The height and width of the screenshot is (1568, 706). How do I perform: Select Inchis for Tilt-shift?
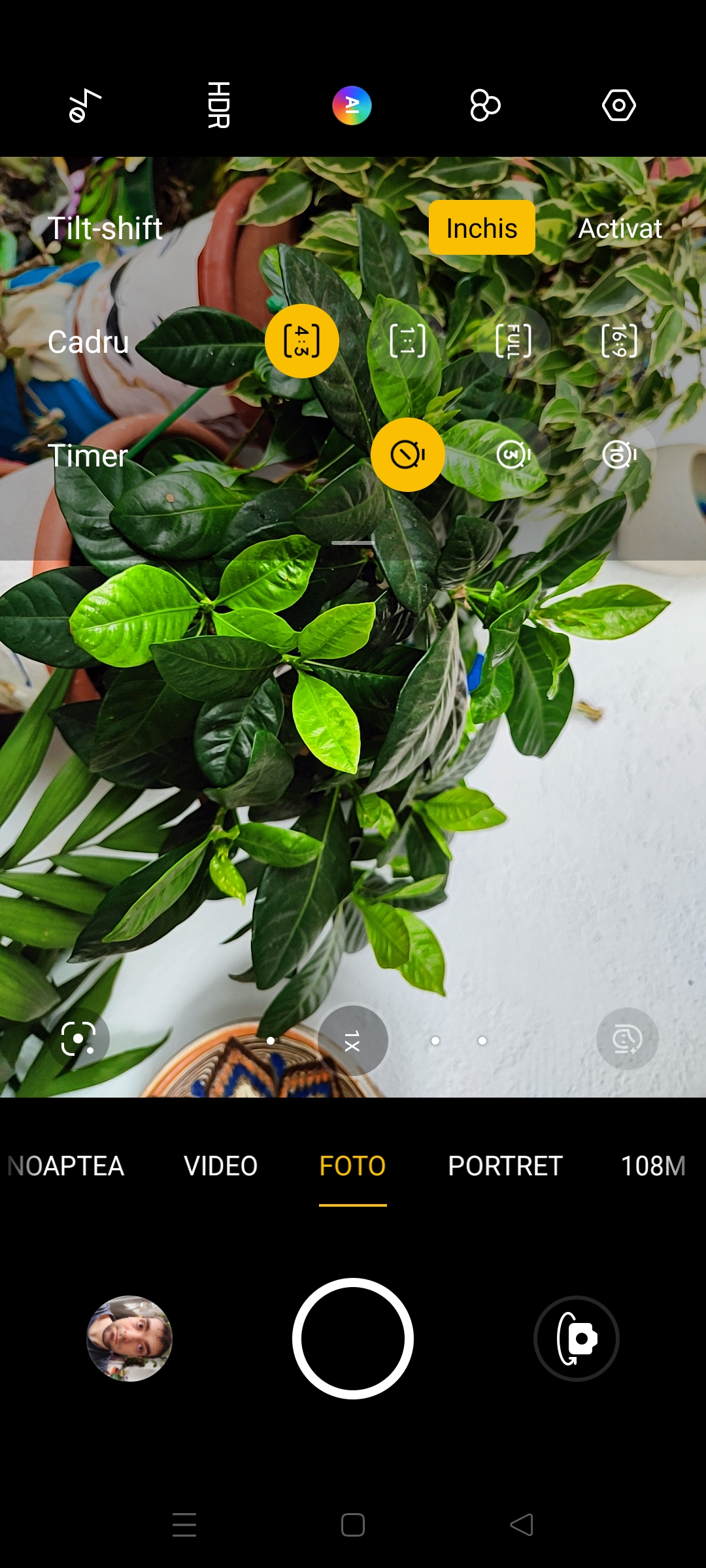click(482, 228)
